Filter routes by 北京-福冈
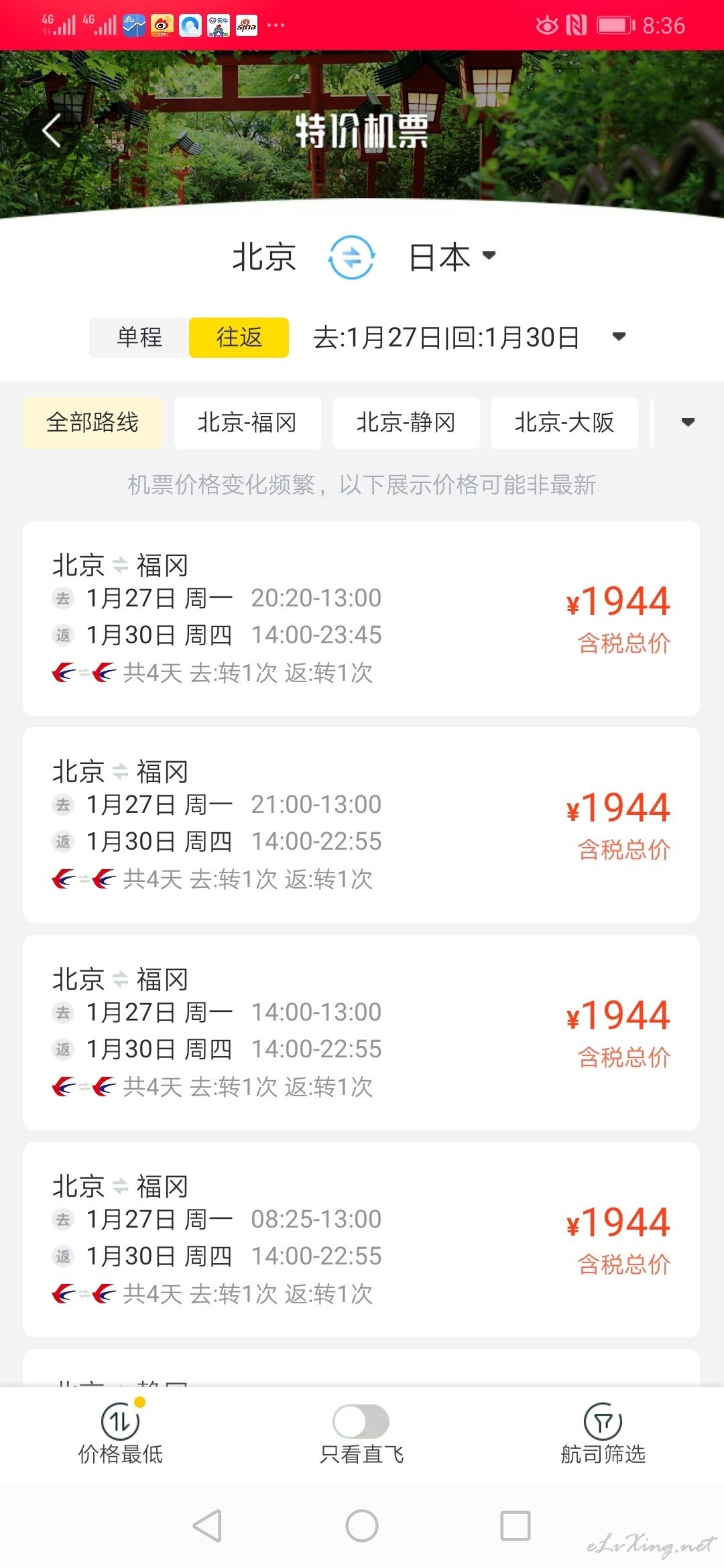The image size is (724, 1568). [247, 423]
